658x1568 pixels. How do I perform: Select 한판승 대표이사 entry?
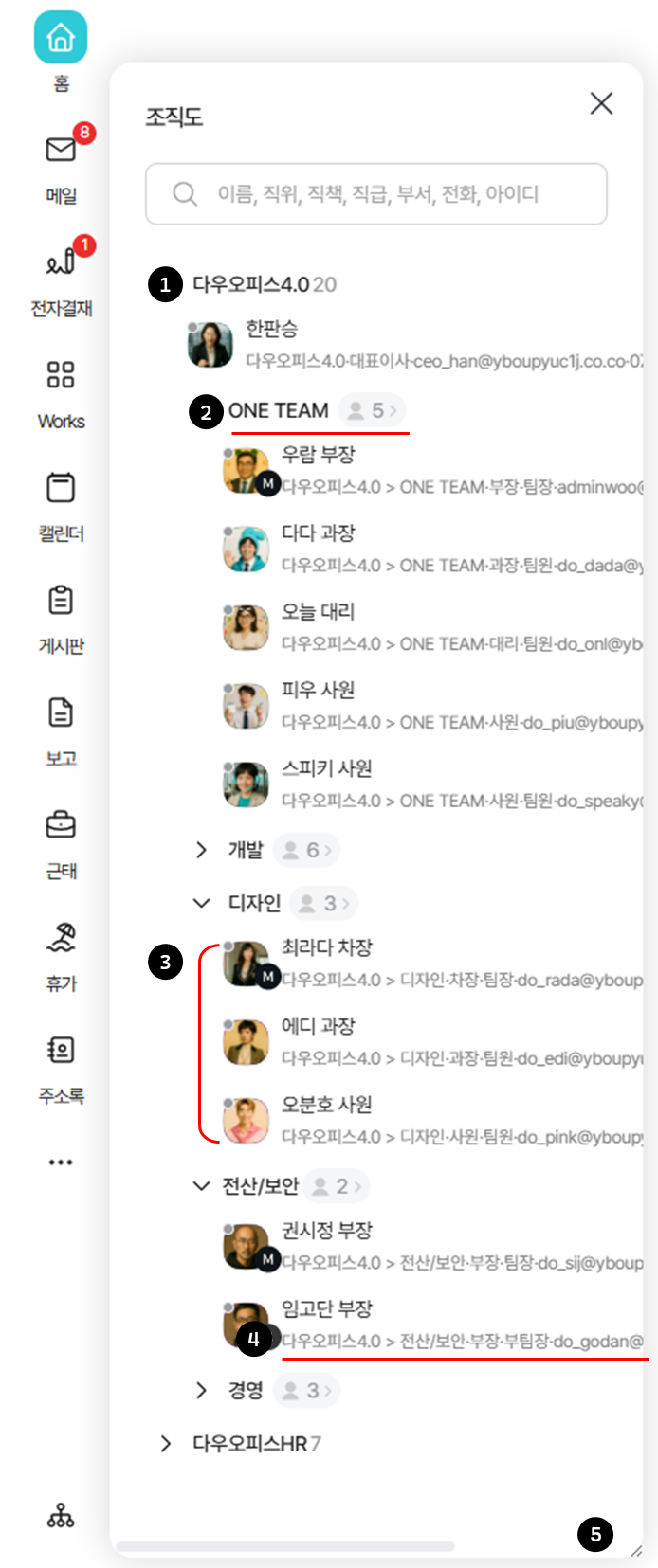point(271,330)
